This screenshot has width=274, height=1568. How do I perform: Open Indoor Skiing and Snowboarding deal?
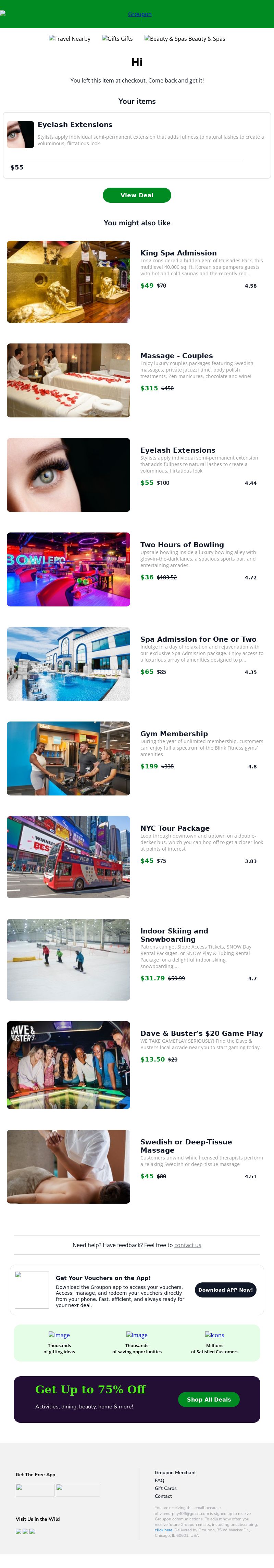(174, 934)
